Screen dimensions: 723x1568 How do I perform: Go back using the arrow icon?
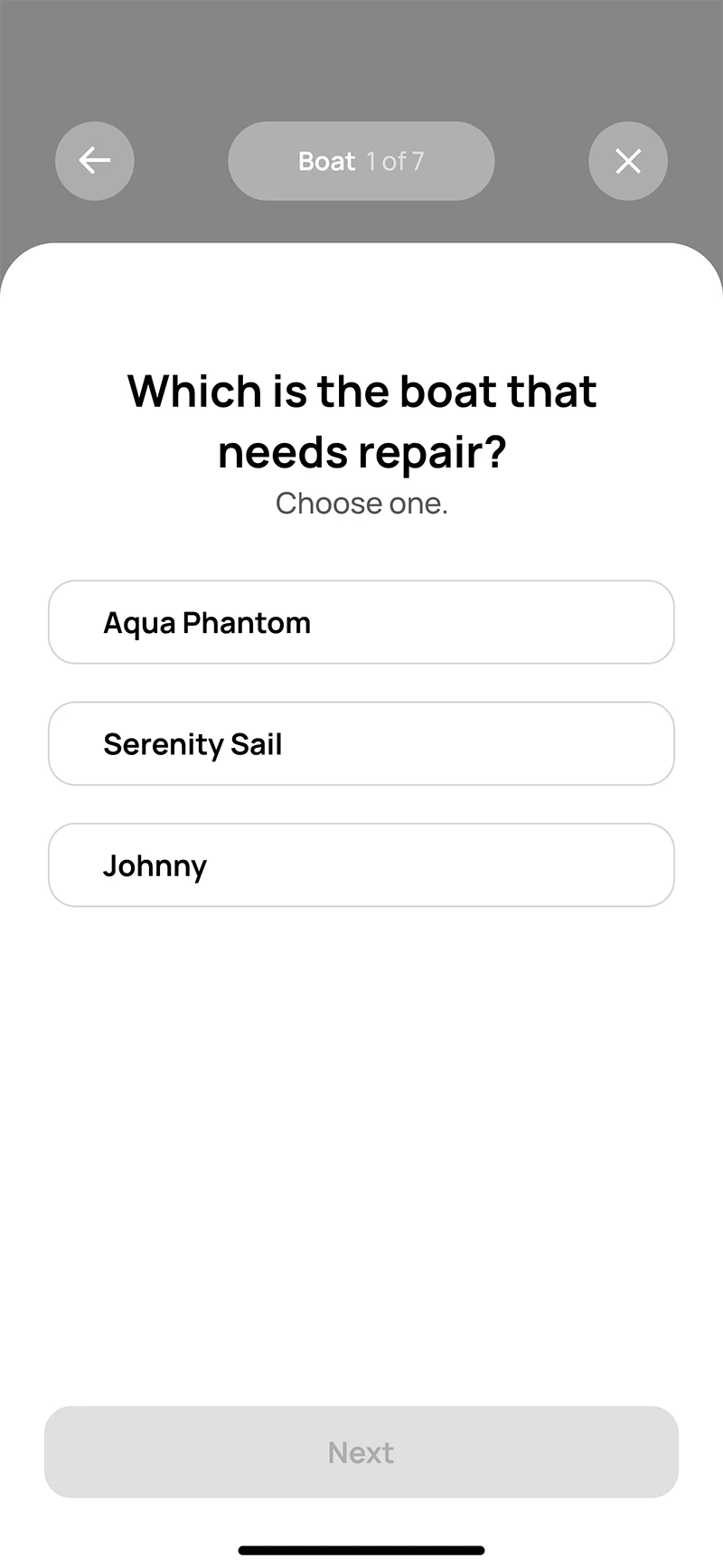pos(95,161)
